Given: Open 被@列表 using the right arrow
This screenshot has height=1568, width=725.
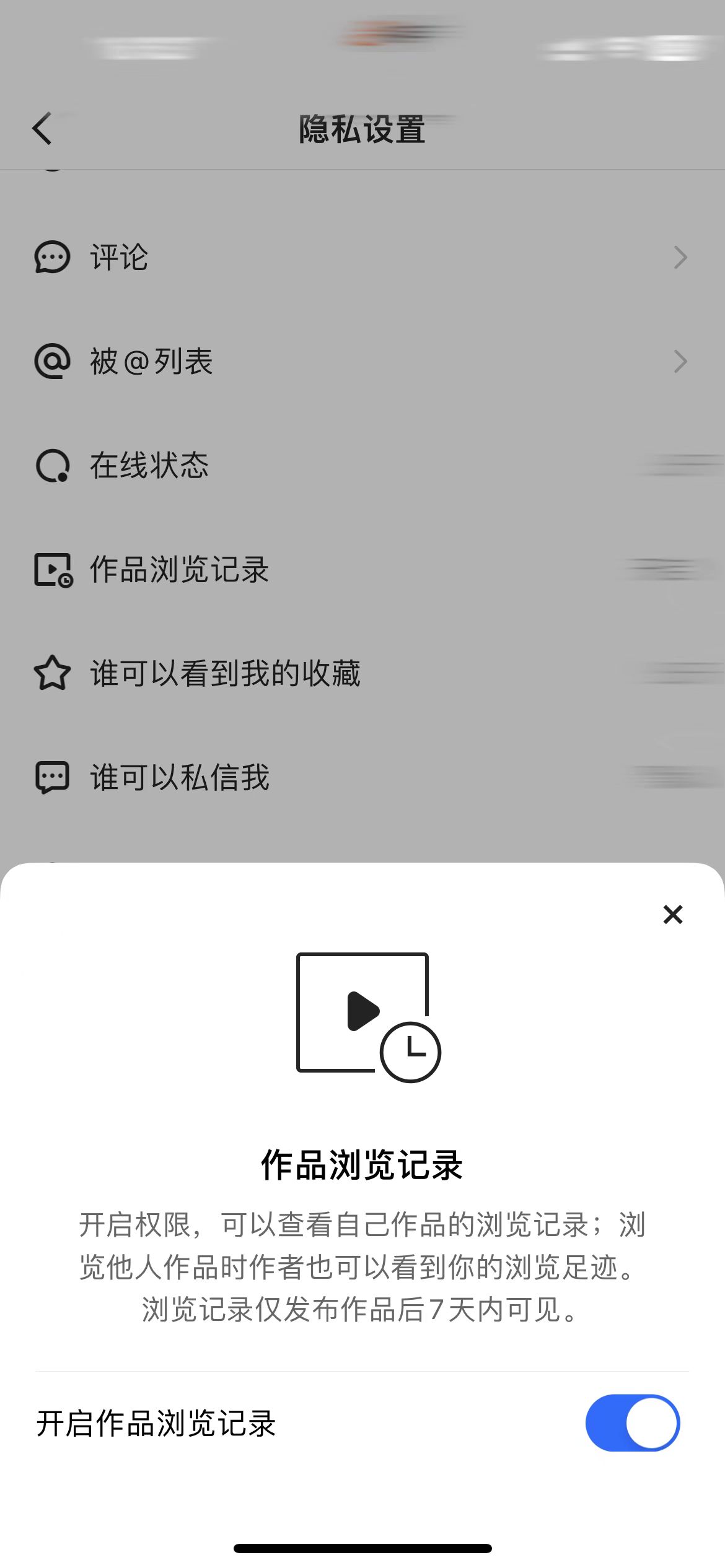Looking at the screenshot, I should [682, 362].
